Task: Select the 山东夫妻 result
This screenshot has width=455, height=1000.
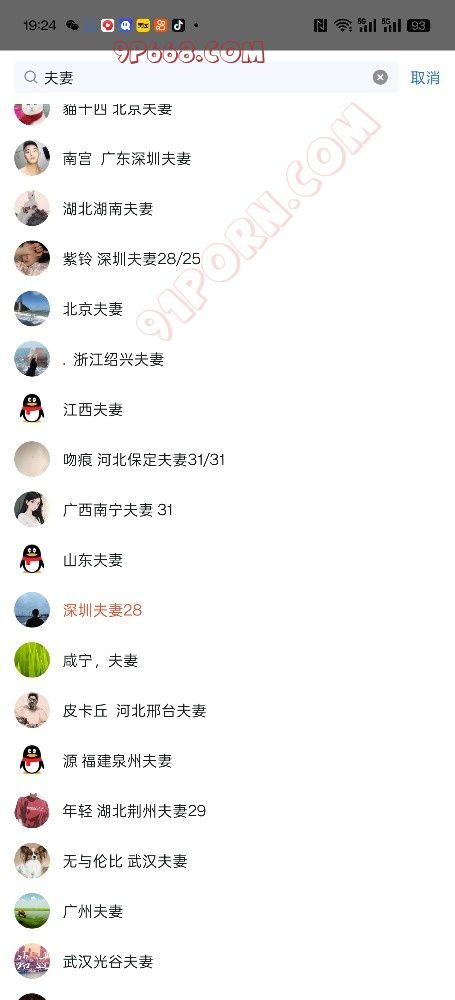Action: coord(227,560)
